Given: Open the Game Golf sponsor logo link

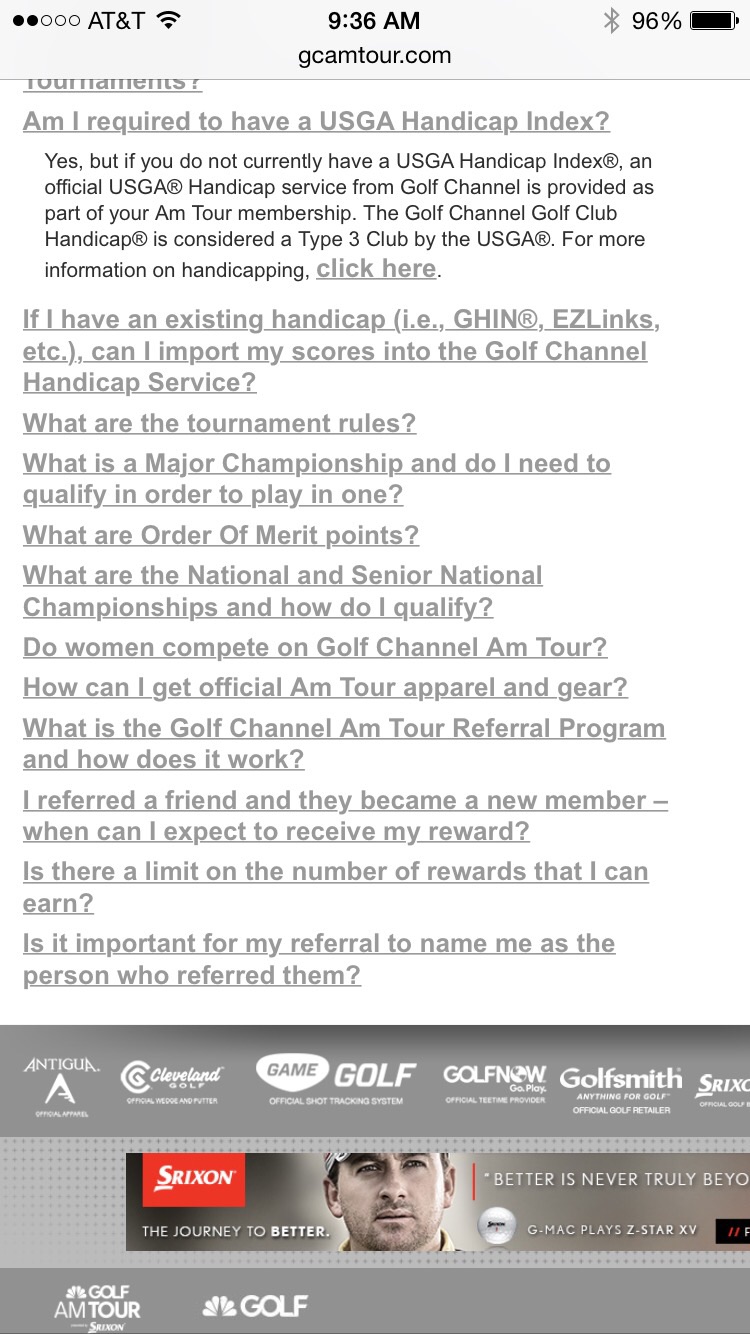Looking at the screenshot, I should pyautogui.click(x=336, y=1080).
